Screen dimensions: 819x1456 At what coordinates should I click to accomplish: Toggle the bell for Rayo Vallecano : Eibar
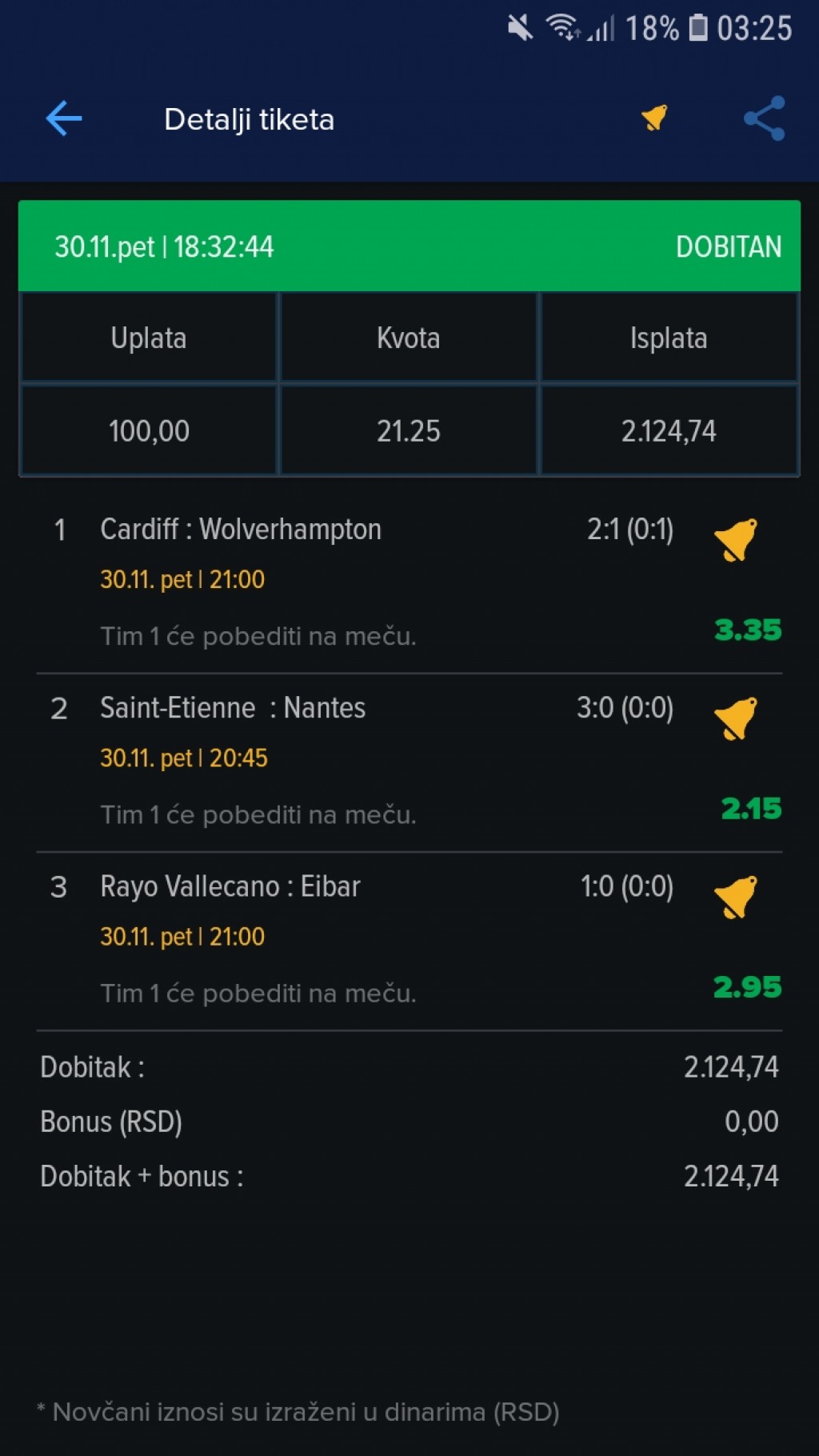[x=735, y=896]
